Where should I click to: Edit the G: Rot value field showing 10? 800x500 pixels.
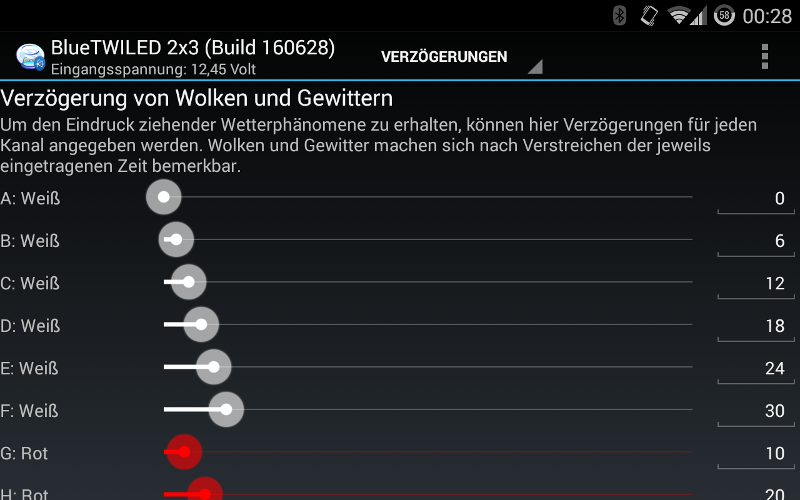[755, 453]
